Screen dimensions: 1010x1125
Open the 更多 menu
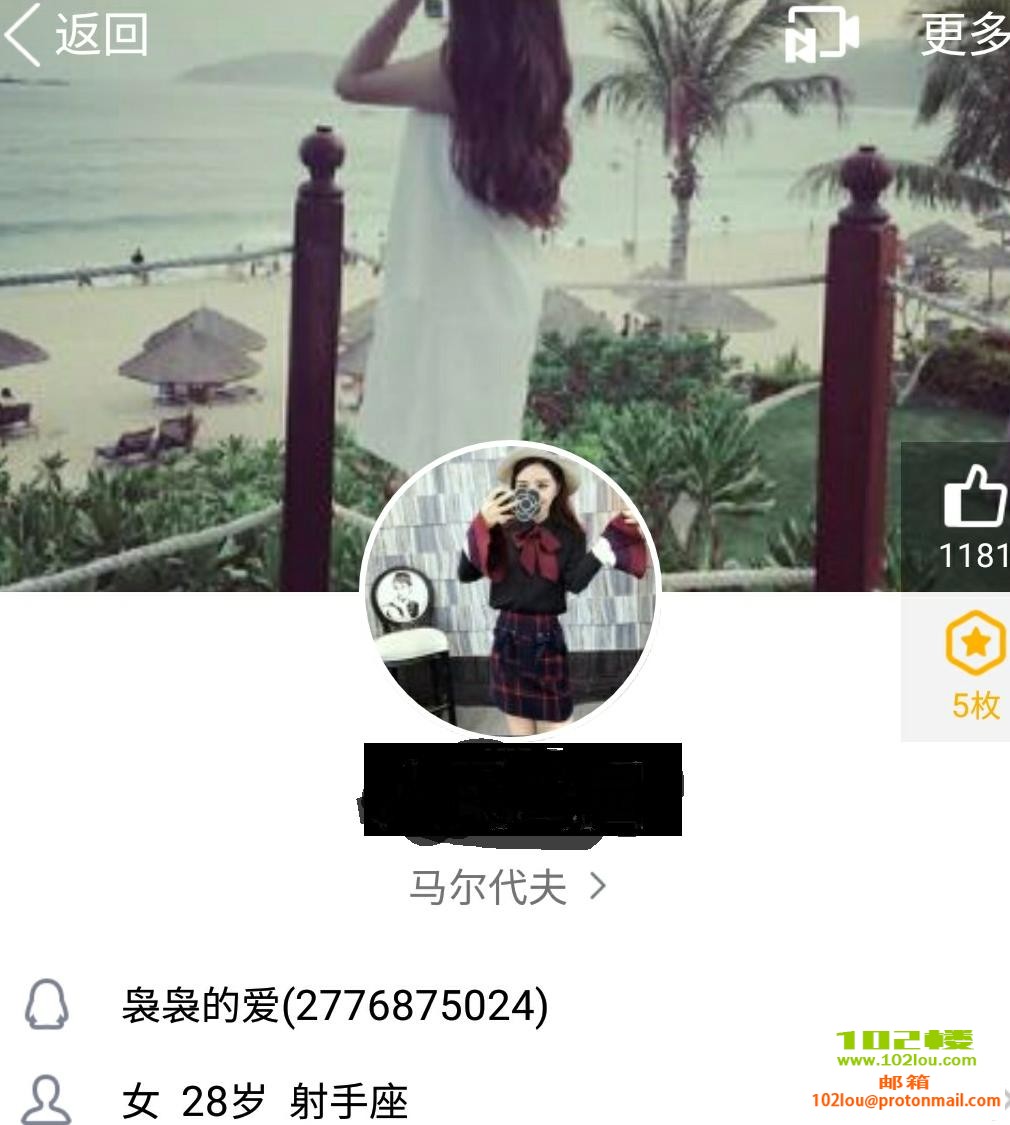pyautogui.click(x=964, y=35)
